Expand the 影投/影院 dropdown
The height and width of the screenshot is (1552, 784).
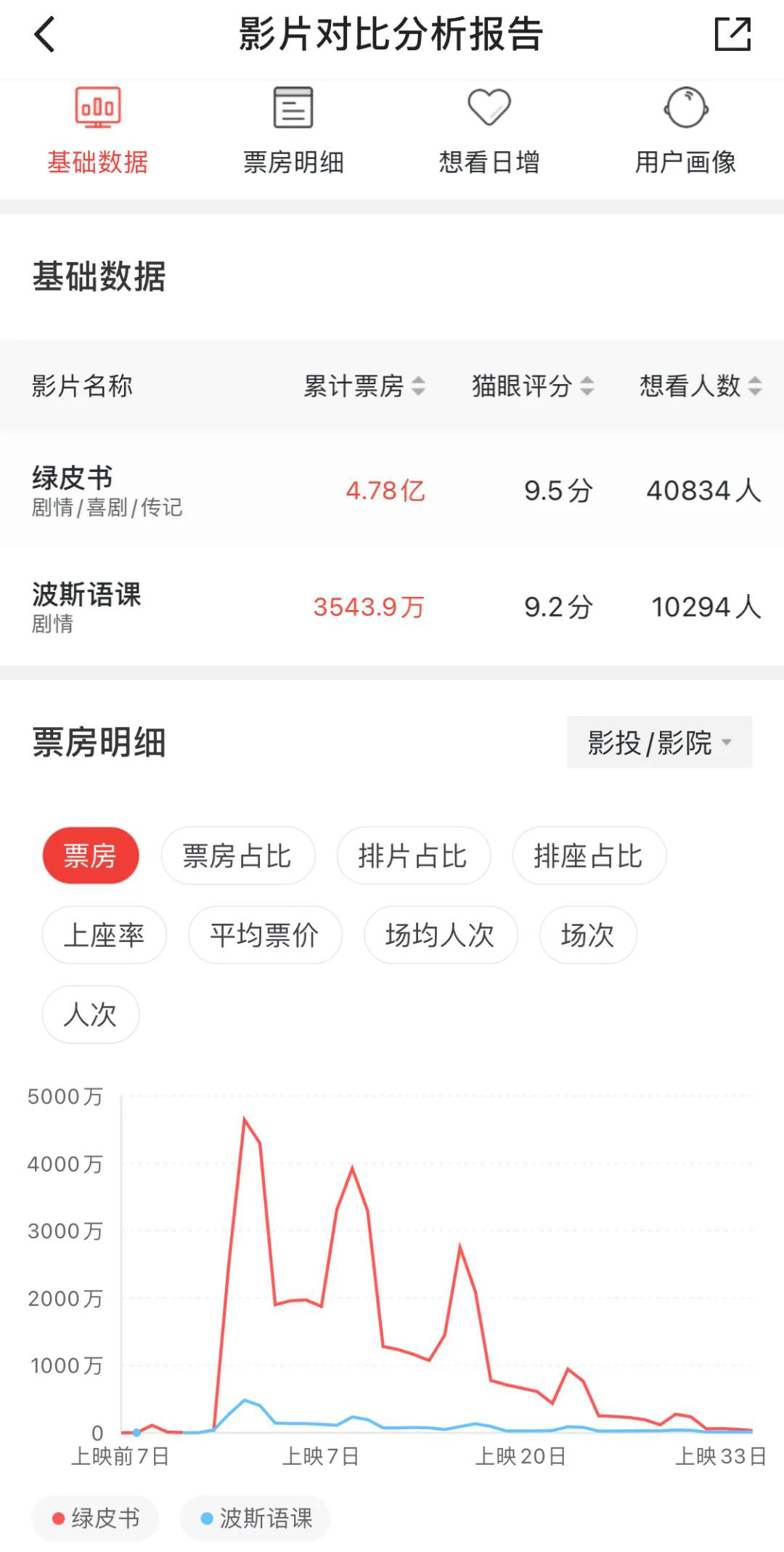tap(659, 742)
